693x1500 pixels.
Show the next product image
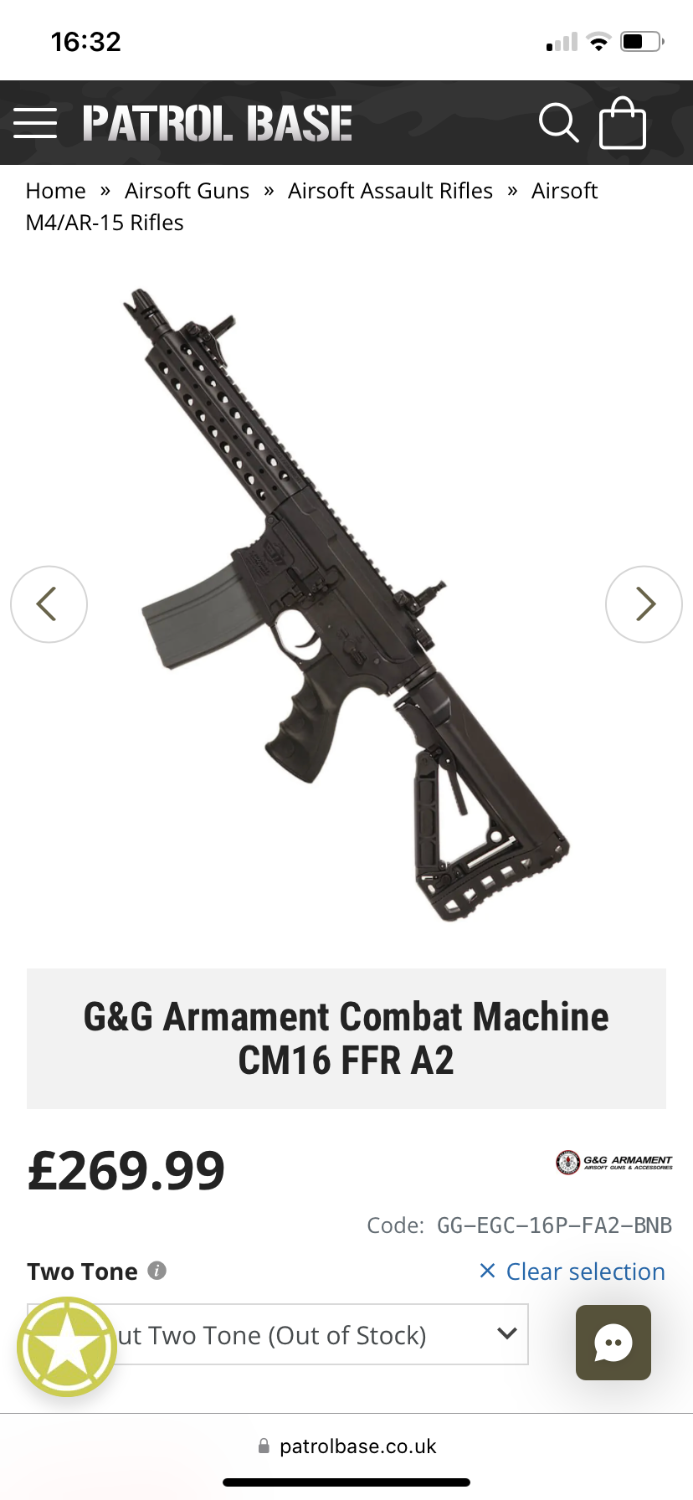644,604
